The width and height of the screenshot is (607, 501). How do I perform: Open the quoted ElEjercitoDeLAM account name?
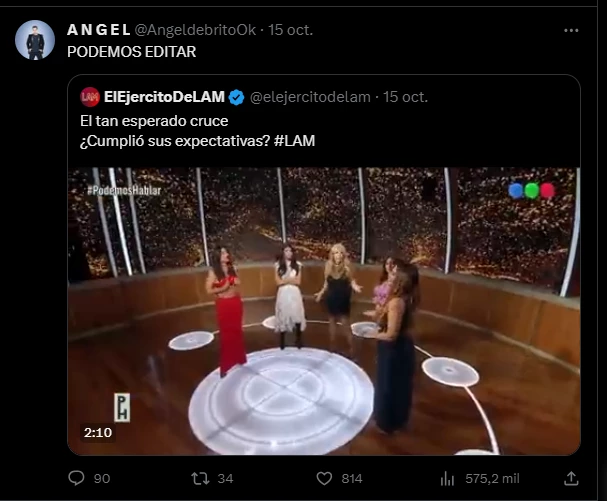tap(164, 96)
